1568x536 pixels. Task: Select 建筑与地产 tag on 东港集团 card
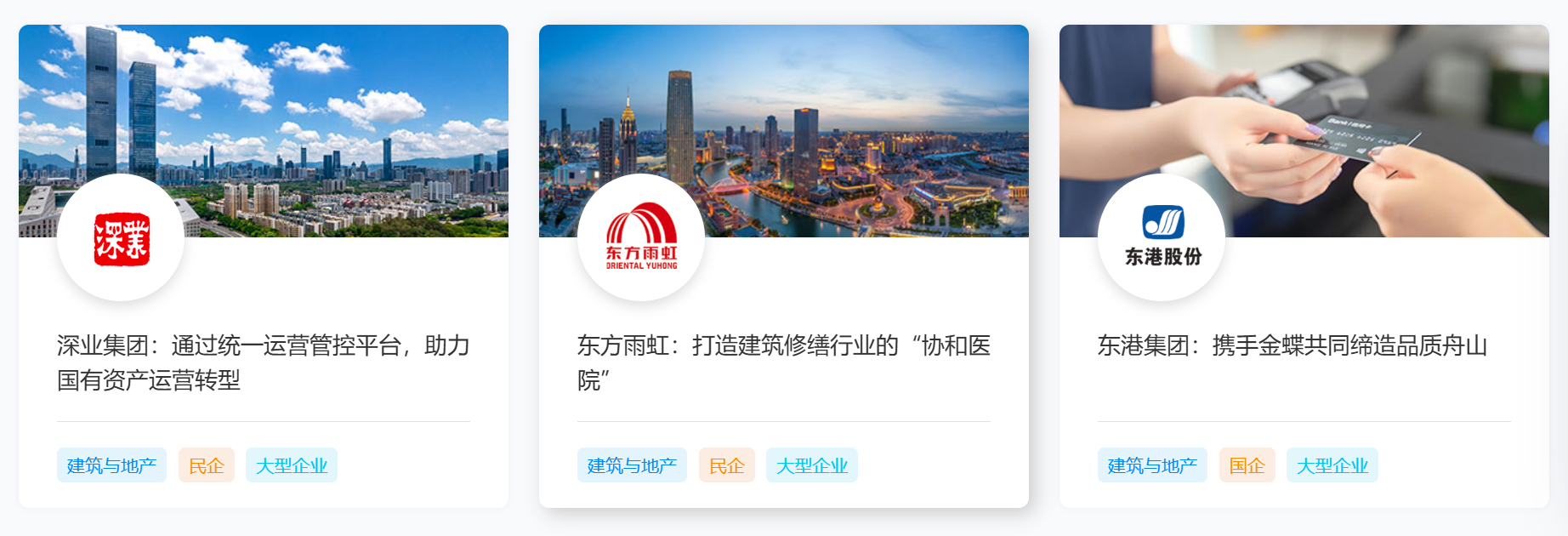coord(1152,465)
